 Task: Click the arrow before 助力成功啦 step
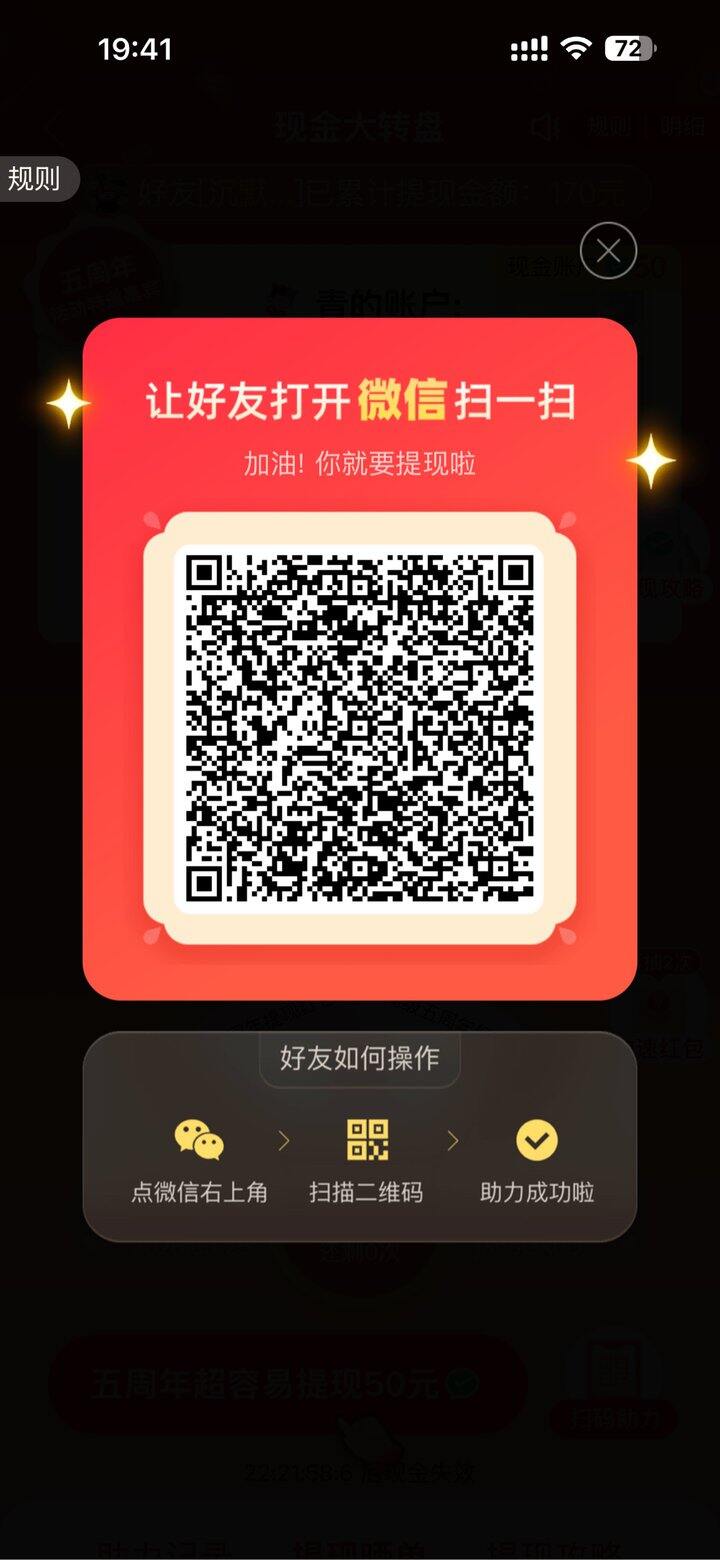pos(453,1140)
